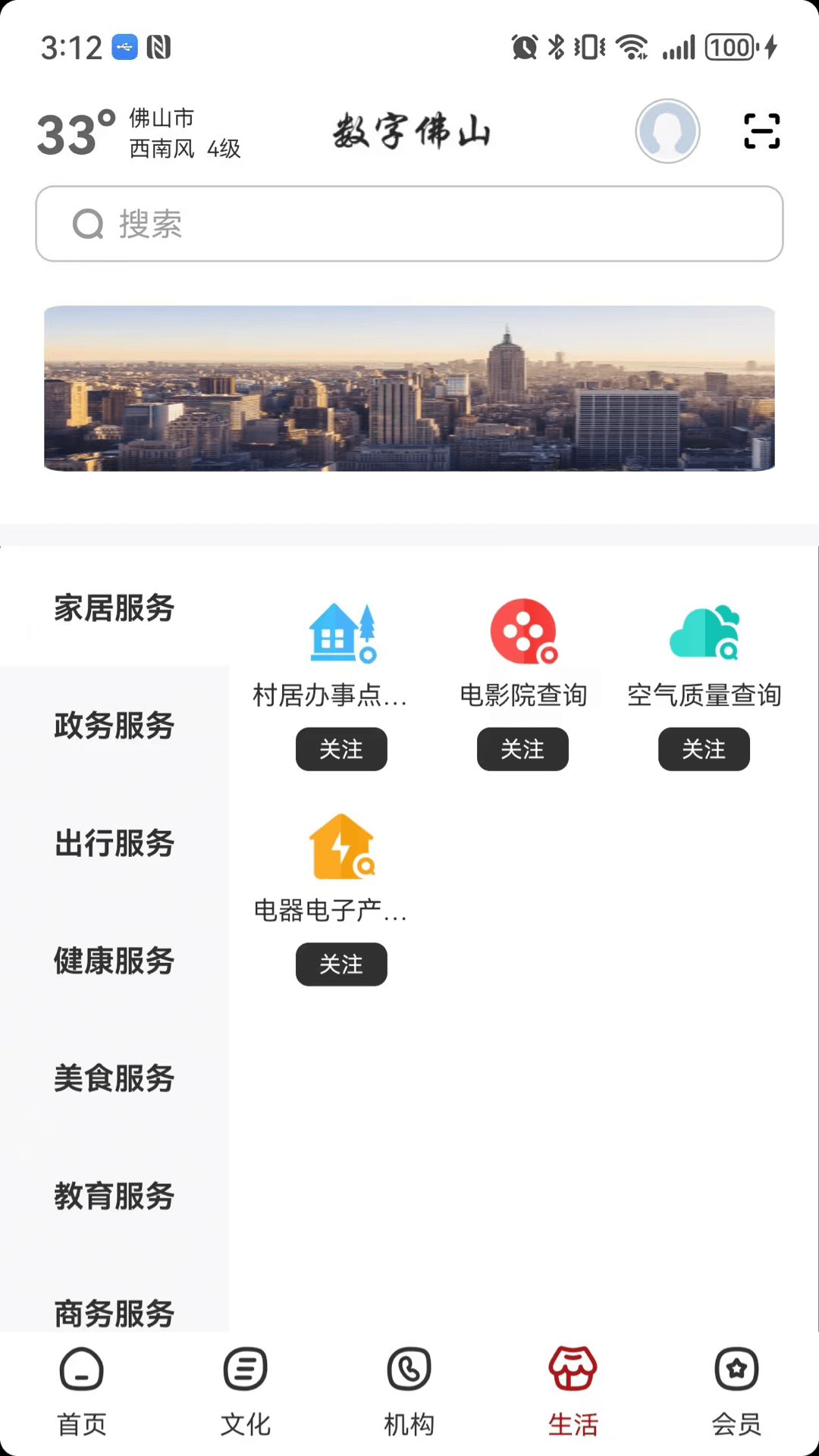Open the scan QR code icon
The height and width of the screenshot is (1456, 819).
tap(761, 131)
